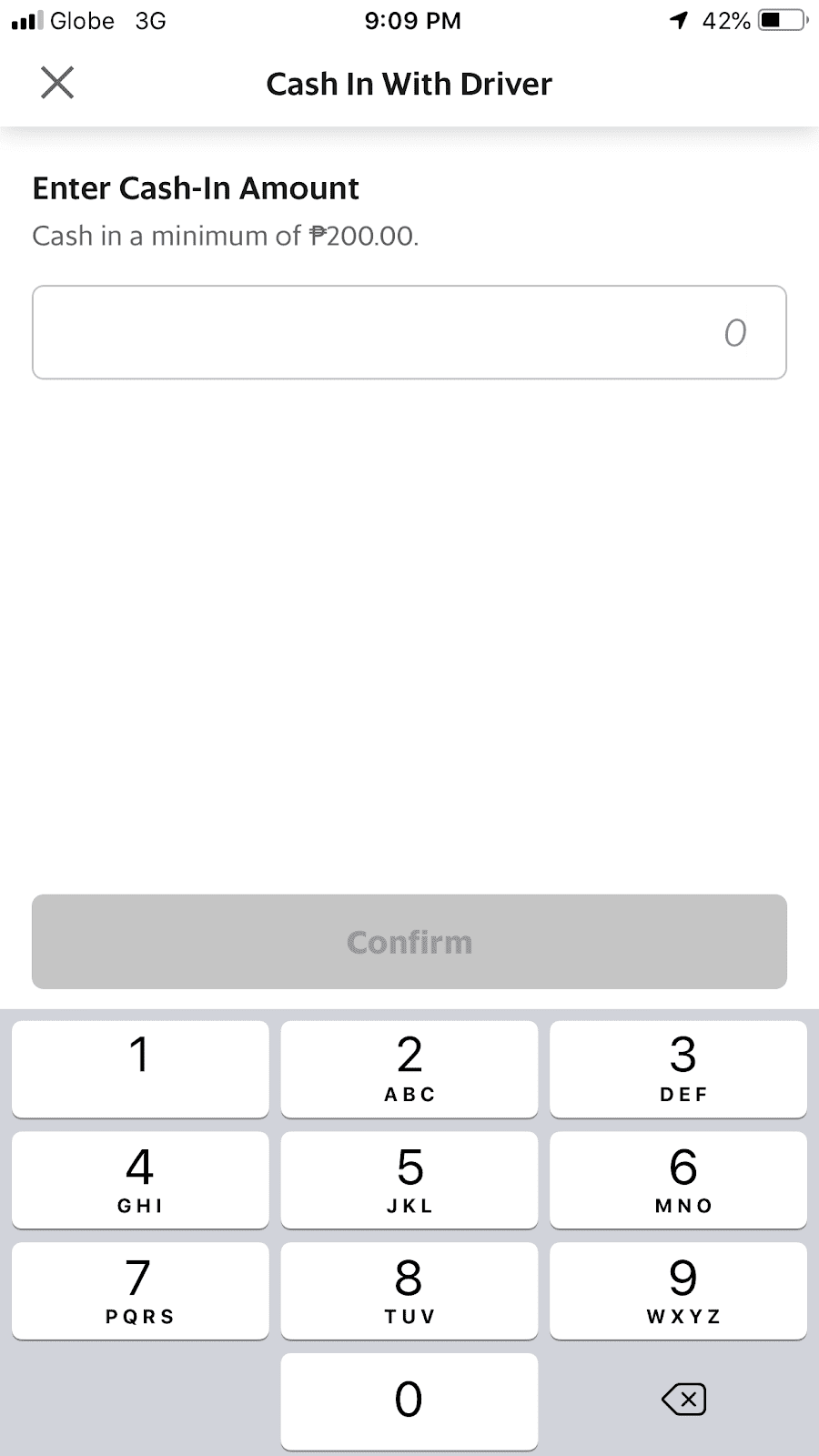Select the 6 key

(x=679, y=1180)
